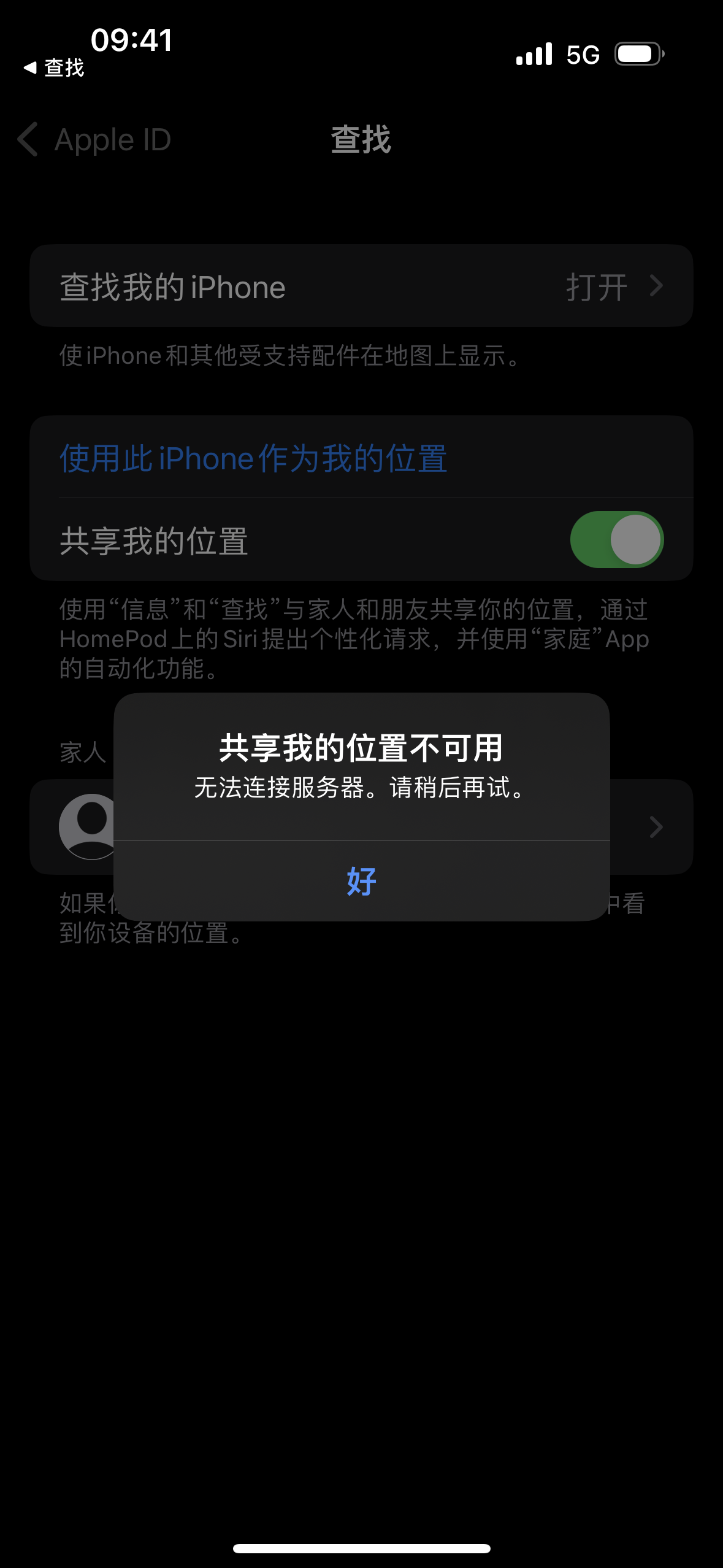Dismiss the alert by tapping 好
The width and height of the screenshot is (723, 1568).
(361, 881)
